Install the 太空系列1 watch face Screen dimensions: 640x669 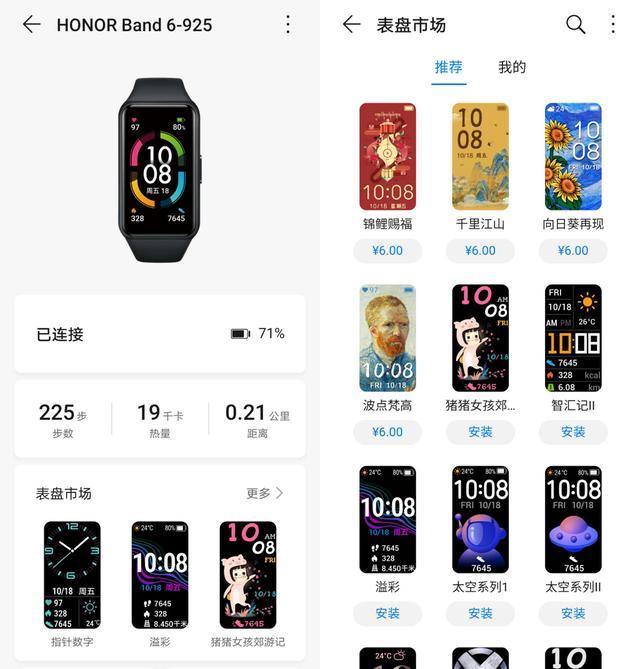point(480,613)
